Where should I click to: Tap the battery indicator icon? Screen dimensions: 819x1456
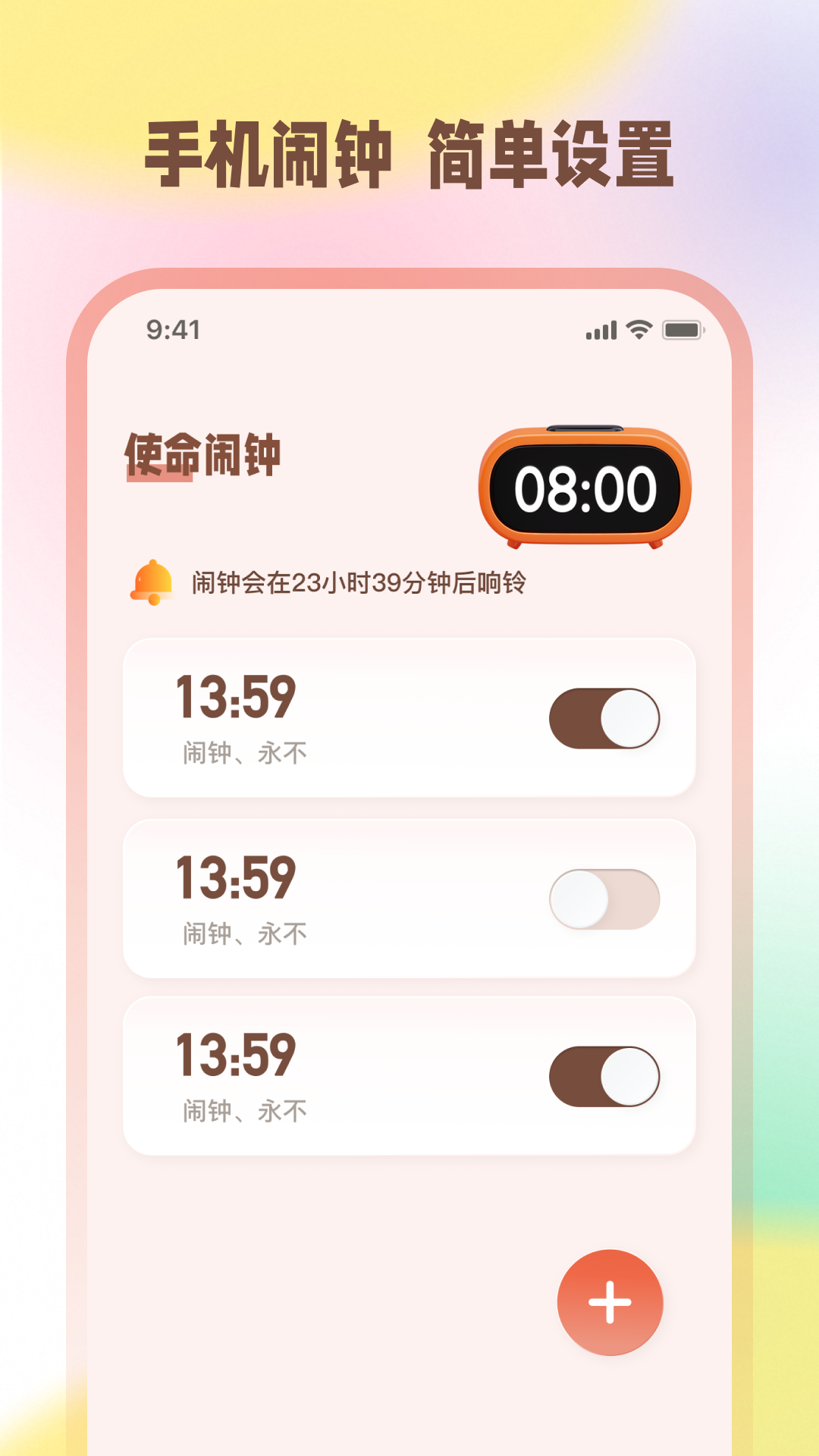click(x=681, y=328)
